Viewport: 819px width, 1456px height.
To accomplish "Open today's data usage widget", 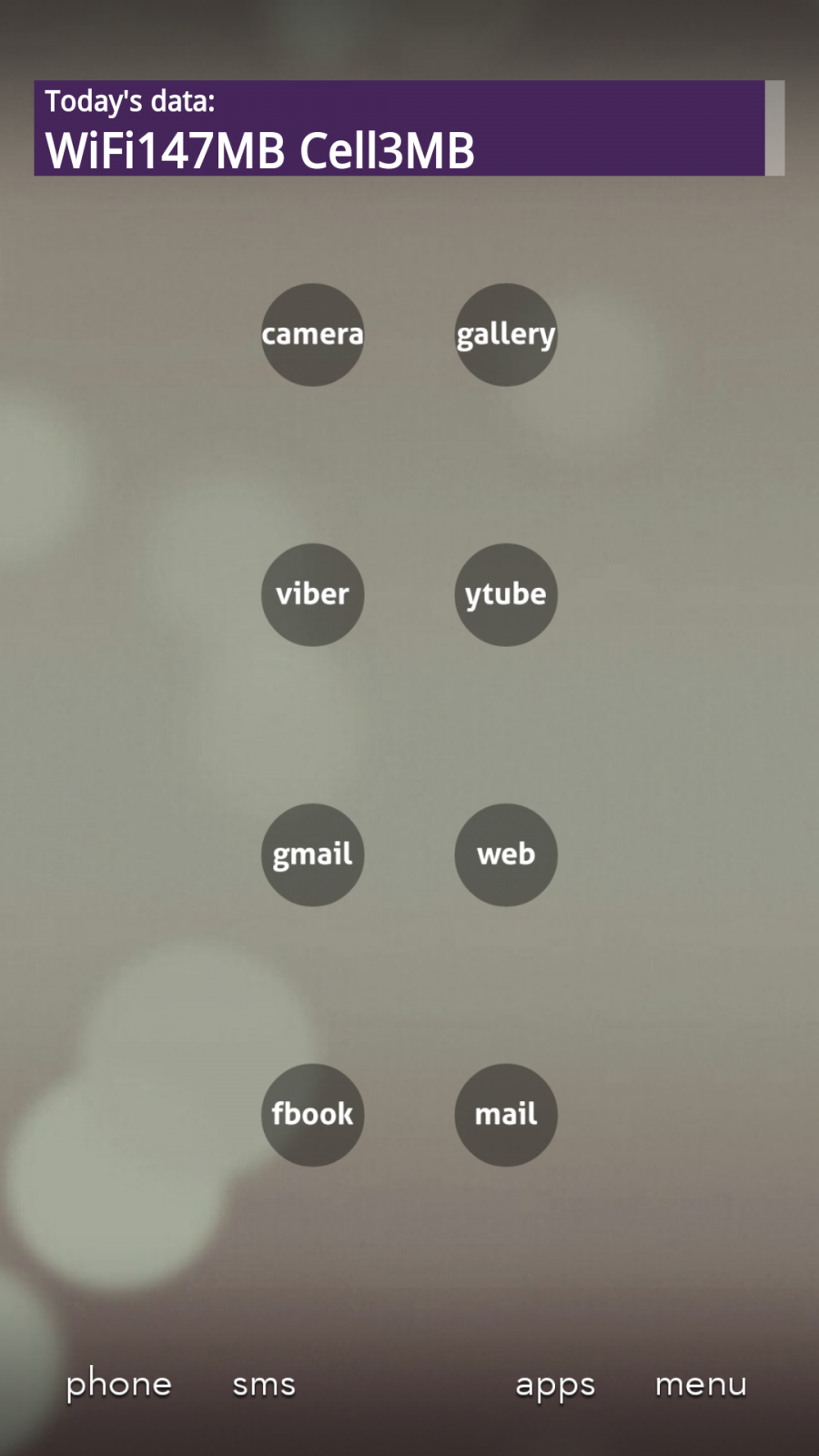I will 399,127.
